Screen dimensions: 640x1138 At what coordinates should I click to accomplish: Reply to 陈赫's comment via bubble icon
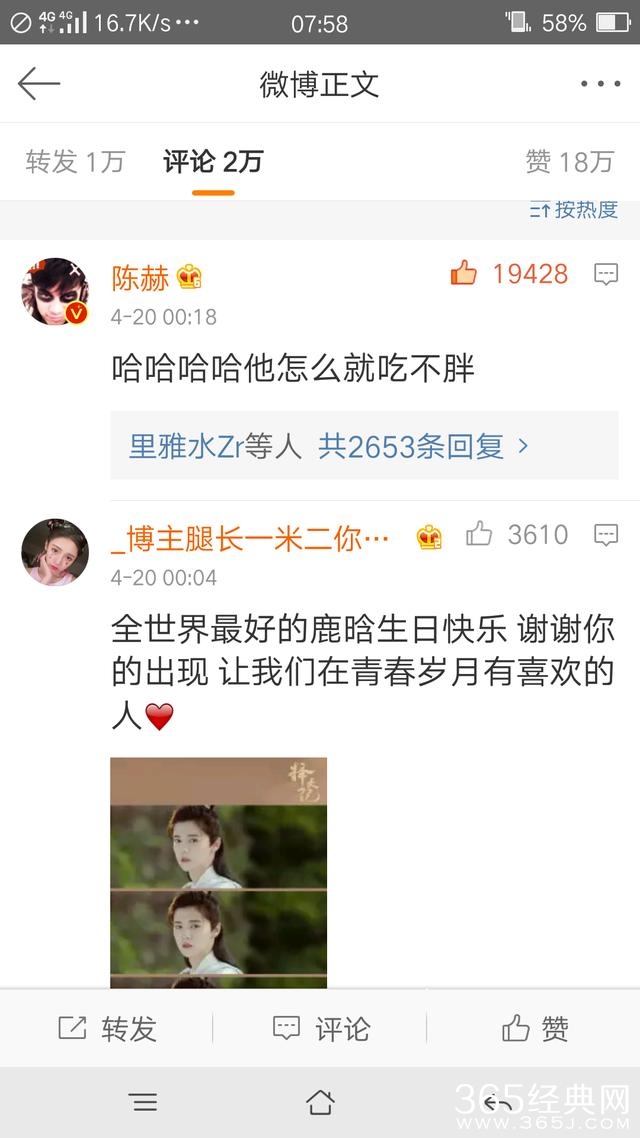coord(606,274)
